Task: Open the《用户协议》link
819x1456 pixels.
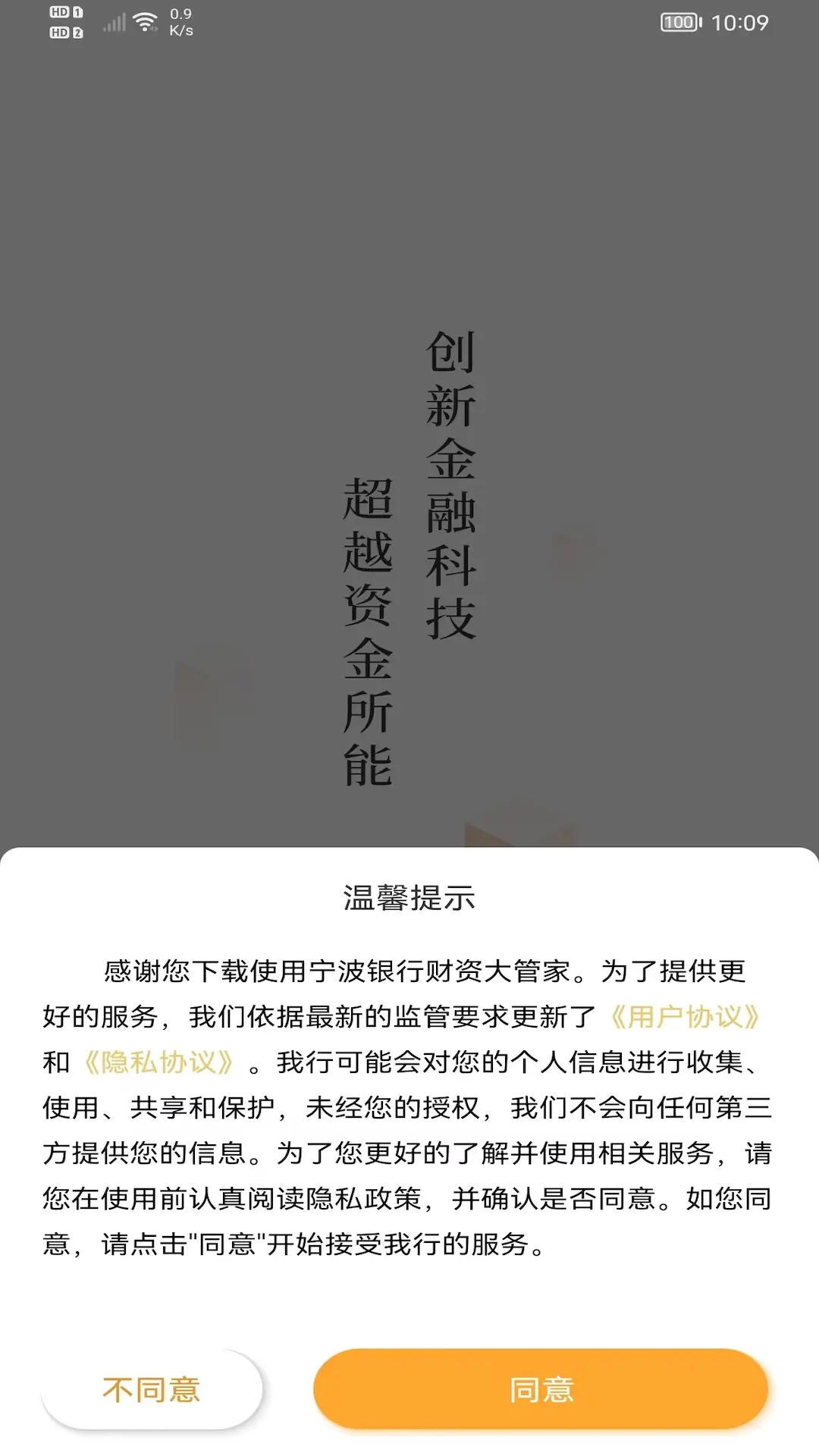Action: 685,1016
